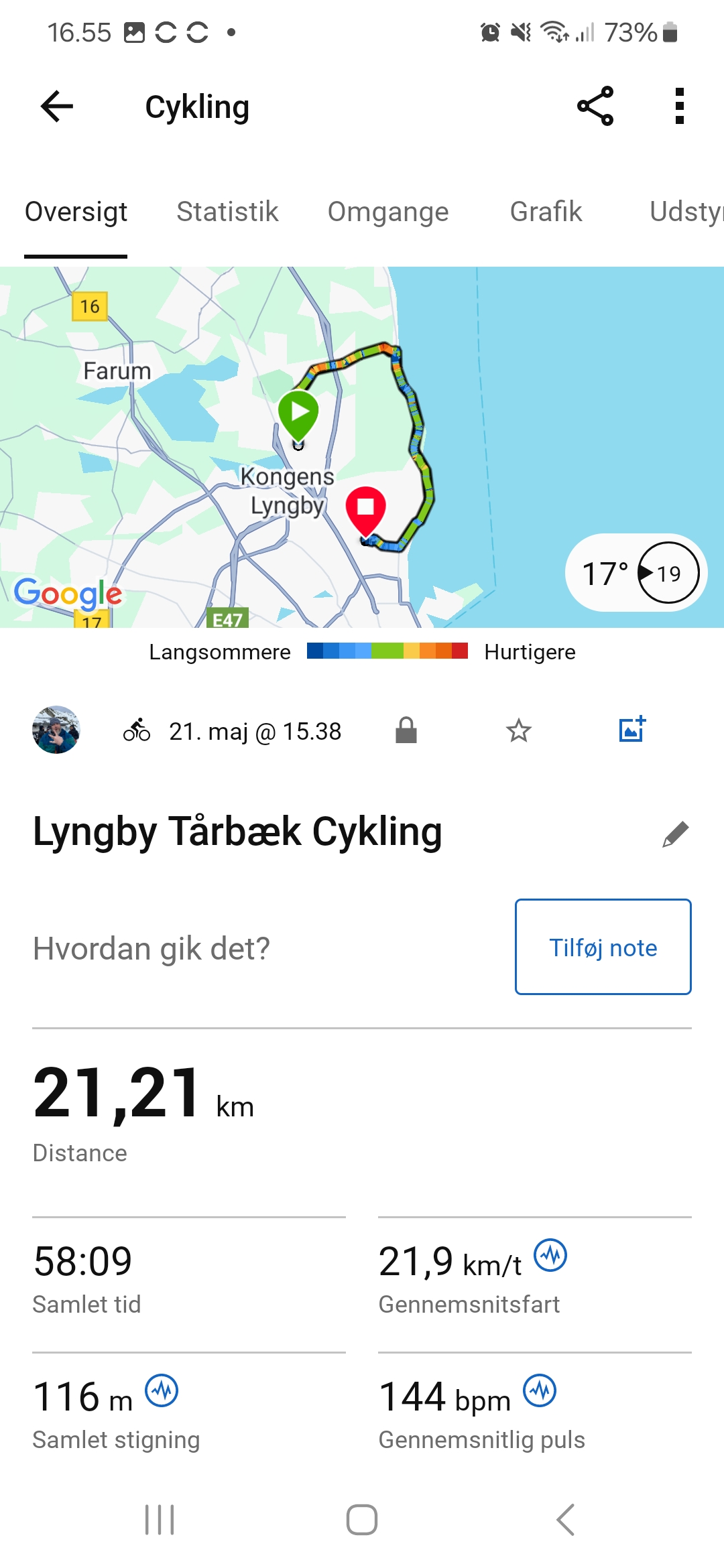Viewport: 724px width, 1568px height.
Task: Open info icon next to Samlet stigning
Action: point(162,1391)
